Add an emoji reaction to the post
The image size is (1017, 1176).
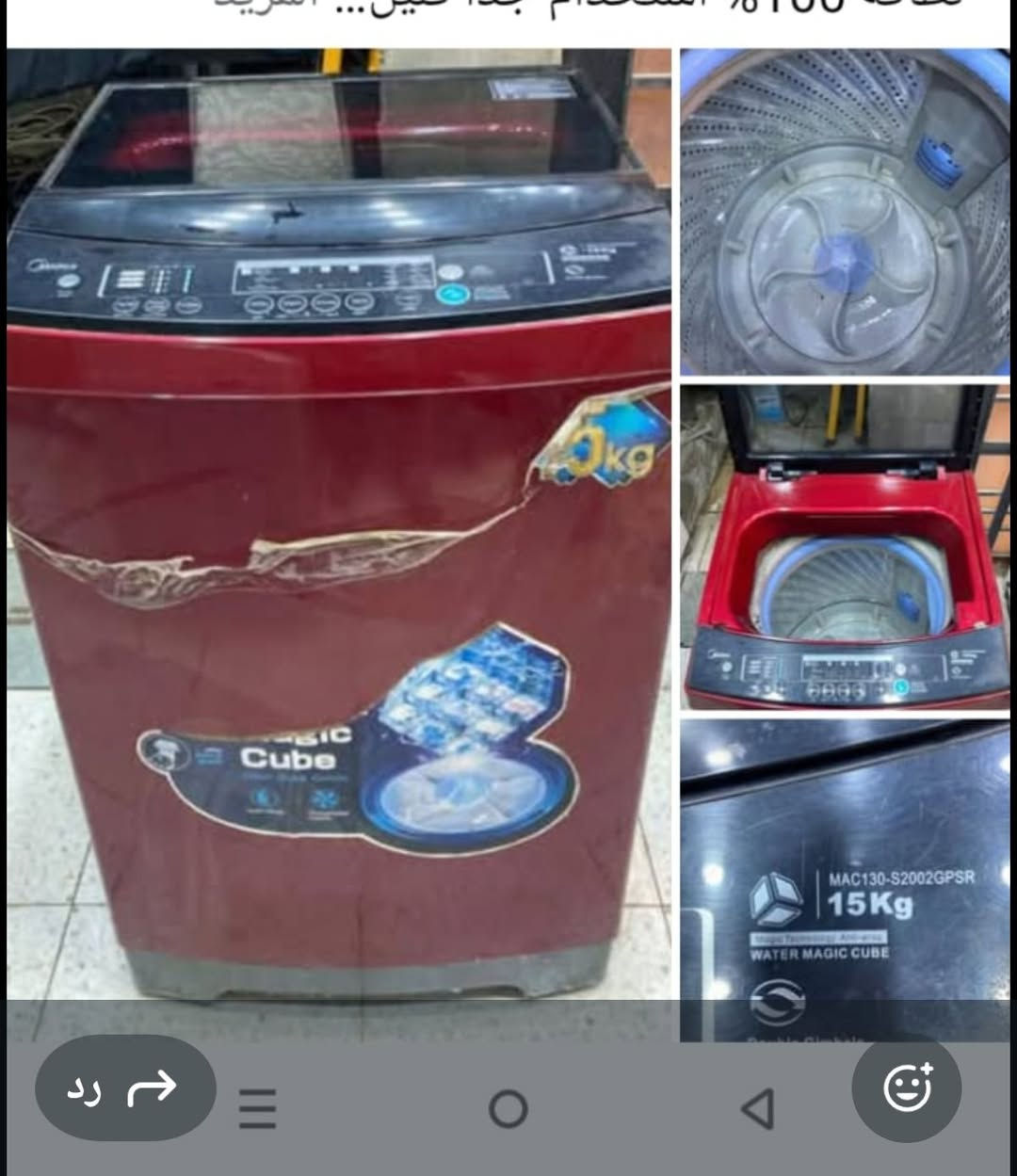(907, 1087)
